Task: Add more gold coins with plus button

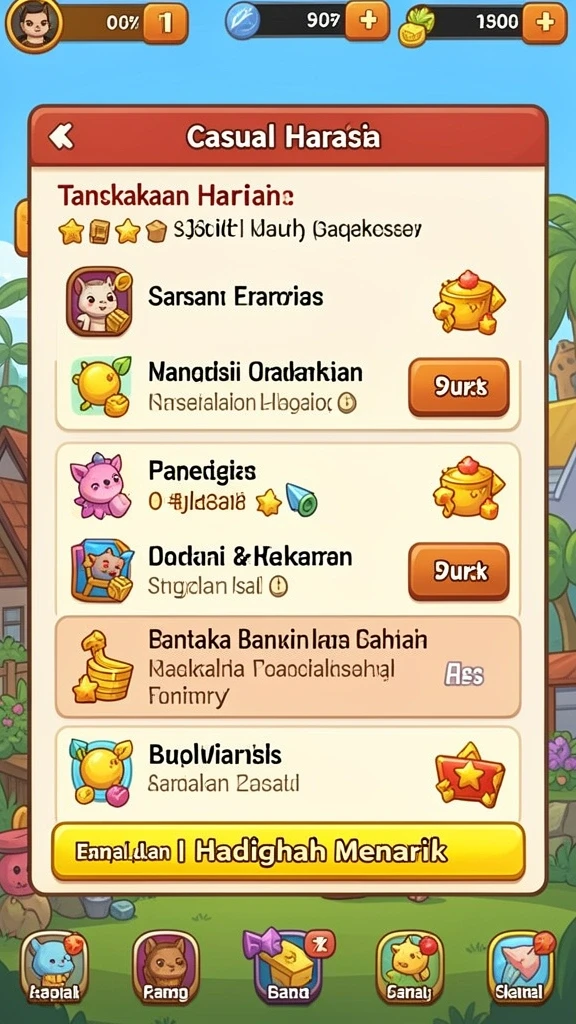Action: coord(544,22)
